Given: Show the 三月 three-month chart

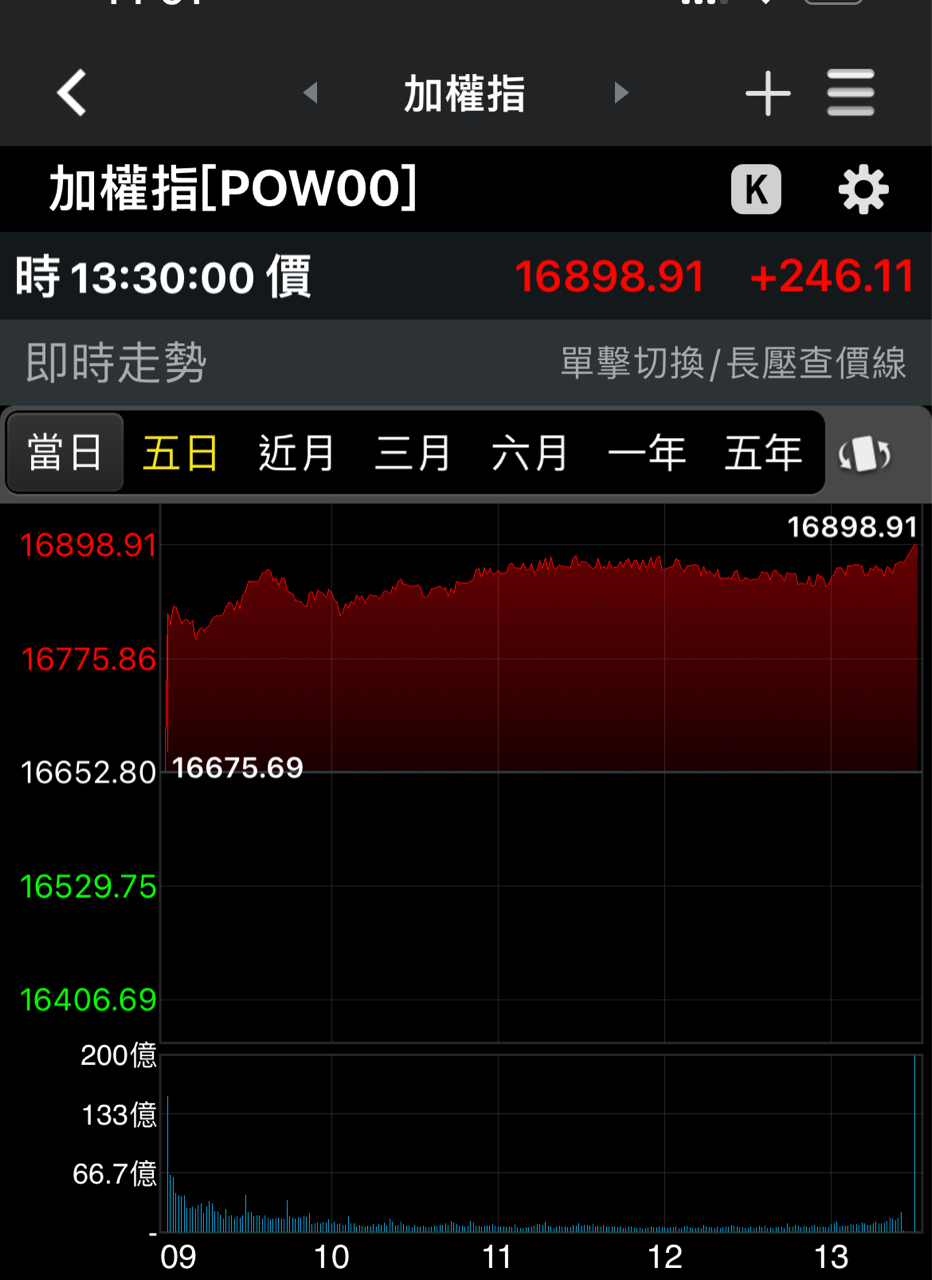Looking at the screenshot, I should click(x=413, y=453).
